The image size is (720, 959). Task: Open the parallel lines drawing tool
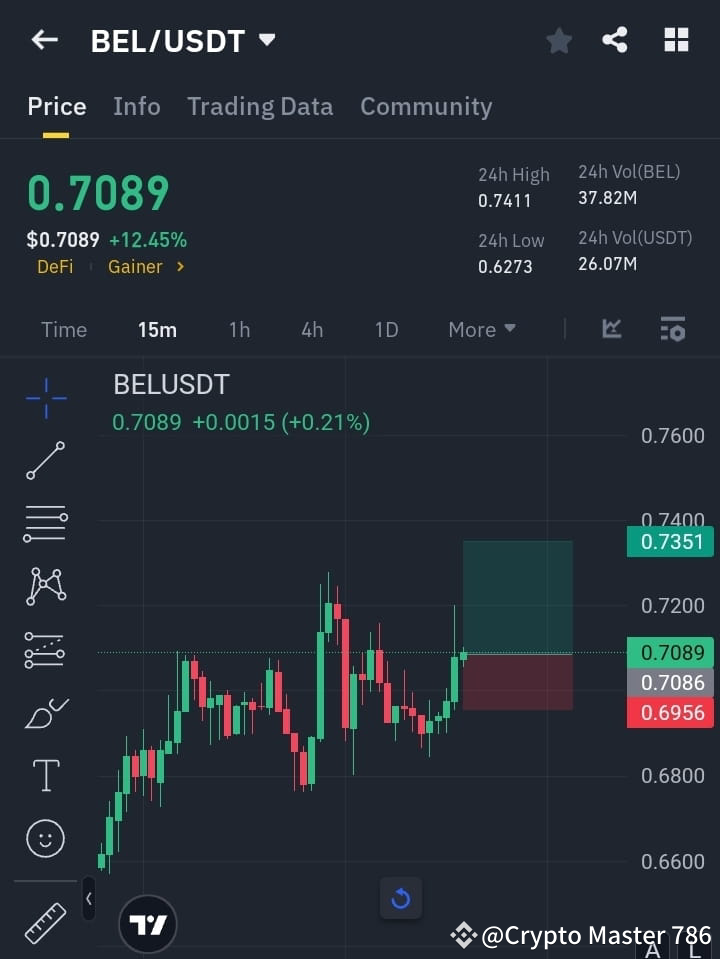point(44,524)
